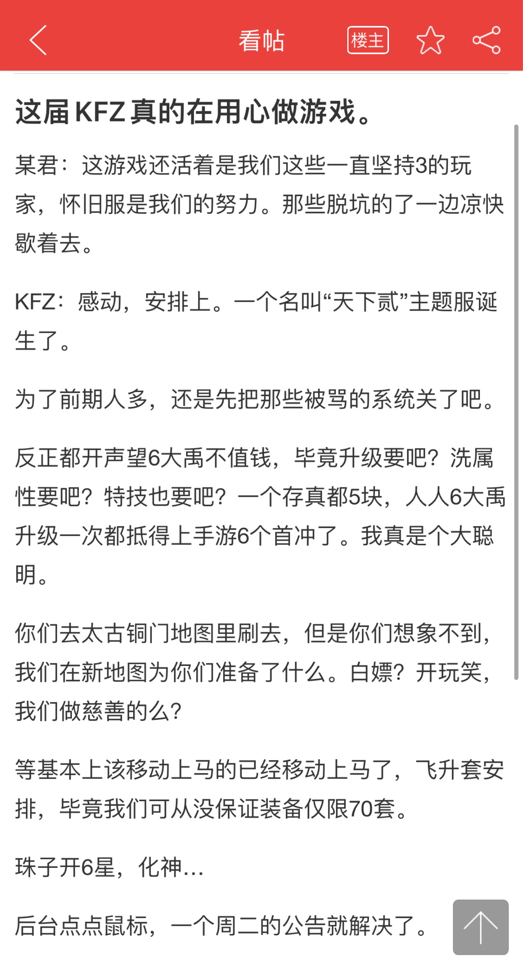Screen dimensions: 523x960
Task: Show only the original poster (楼主) replies
Action: (367, 40)
